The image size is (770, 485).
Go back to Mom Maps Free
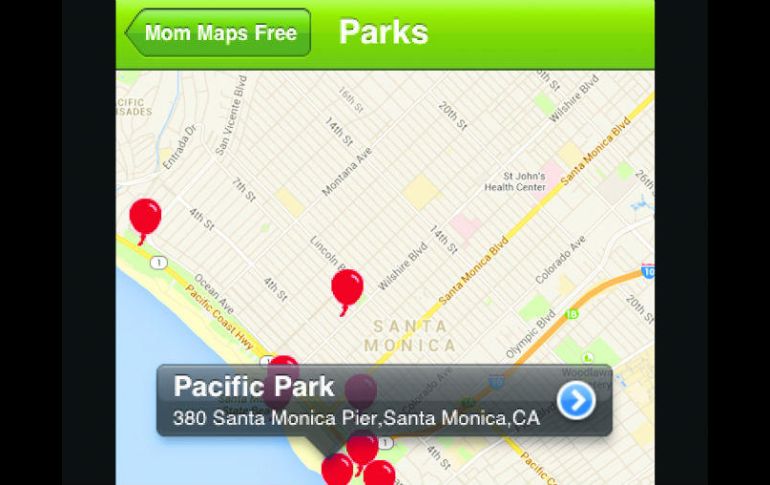218,33
